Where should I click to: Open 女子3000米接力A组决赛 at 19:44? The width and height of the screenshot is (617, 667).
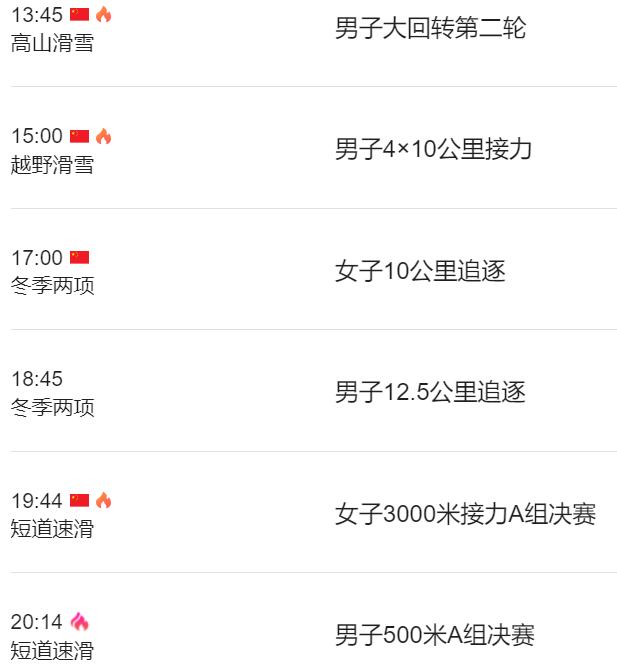(465, 514)
